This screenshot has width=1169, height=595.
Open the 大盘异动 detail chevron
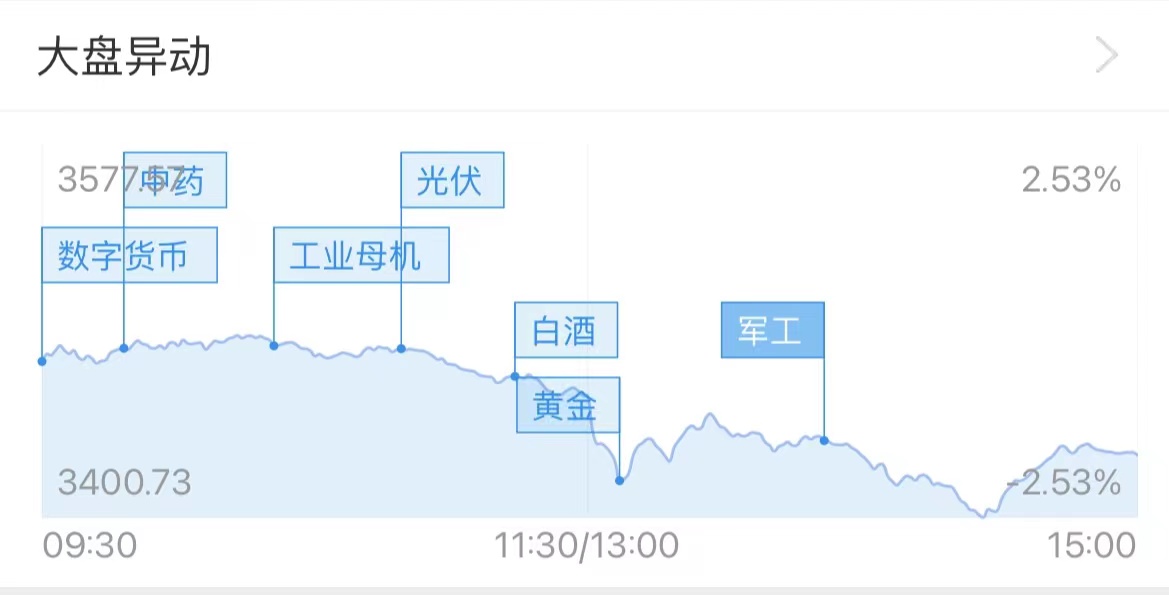pyautogui.click(x=1106, y=56)
